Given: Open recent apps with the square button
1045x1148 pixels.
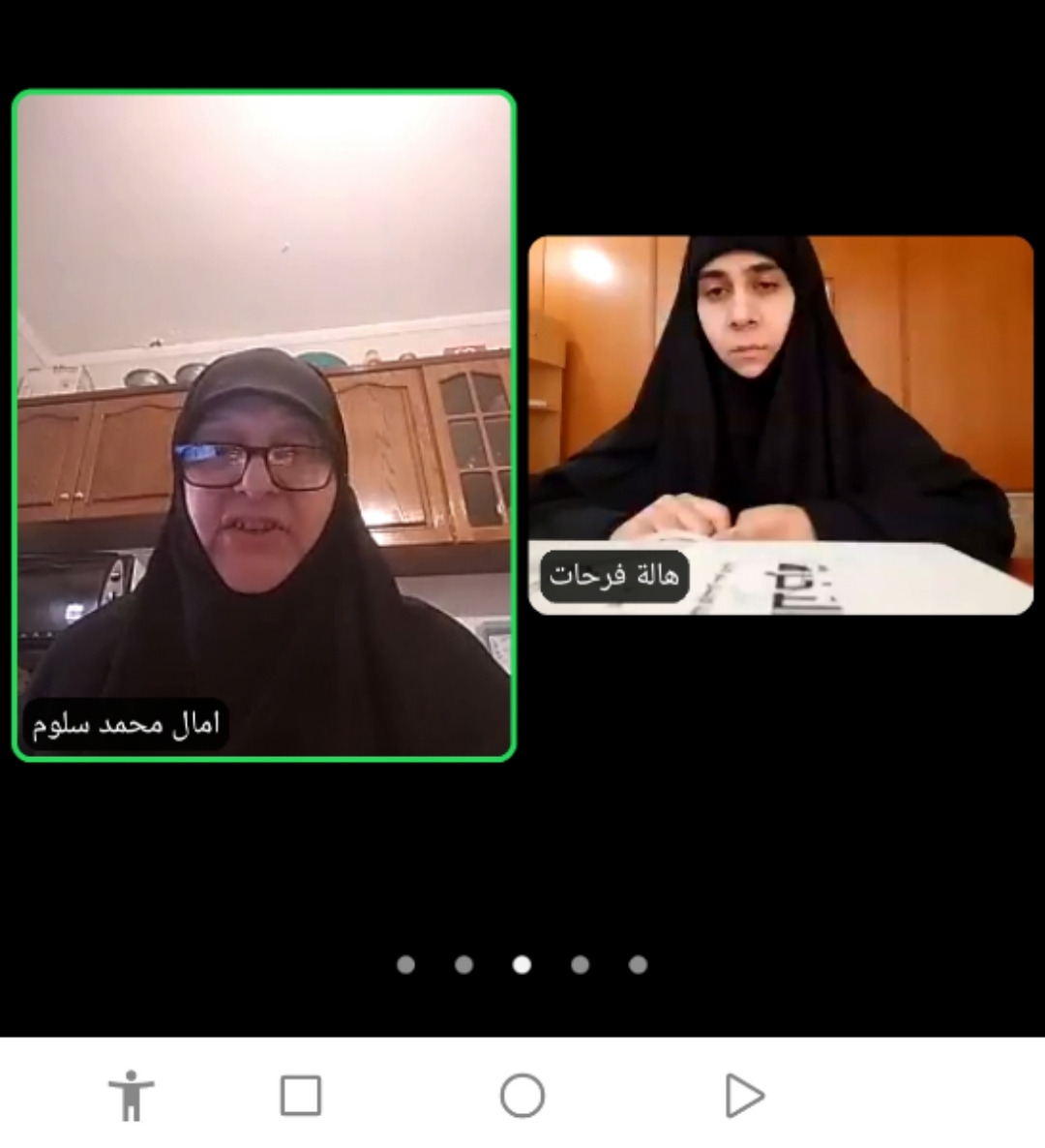Looking at the screenshot, I should pos(300,1096).
